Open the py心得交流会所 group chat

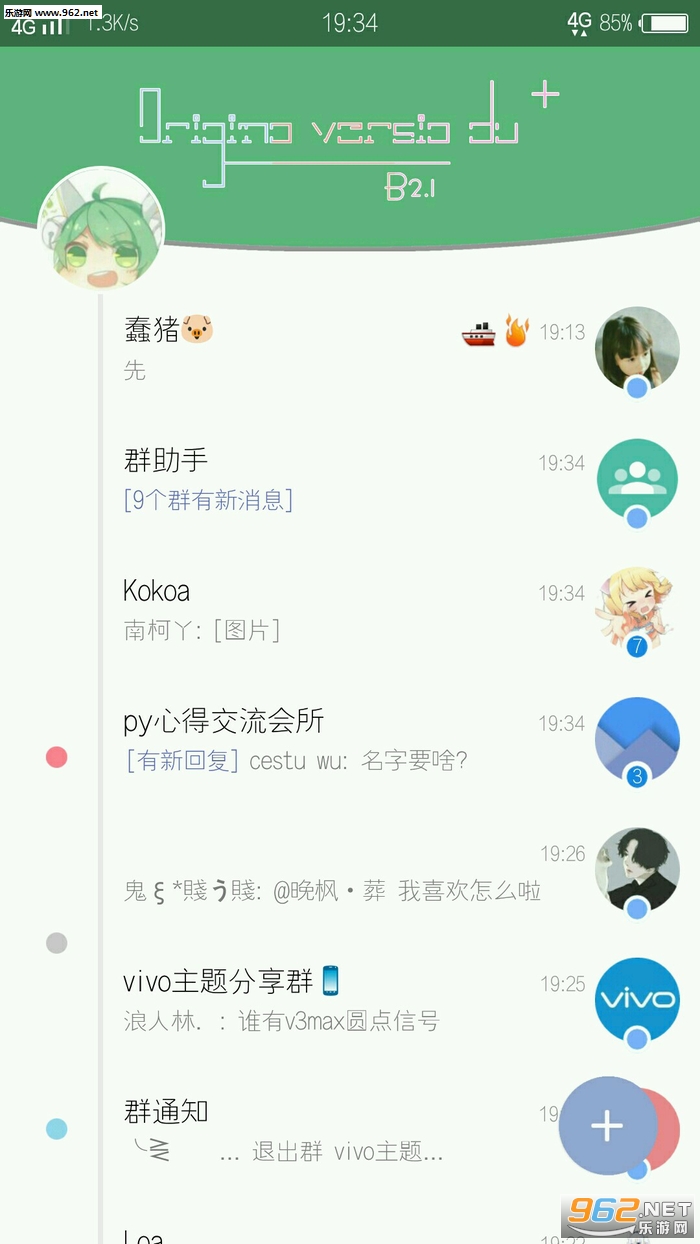click(x=330, y=740)
